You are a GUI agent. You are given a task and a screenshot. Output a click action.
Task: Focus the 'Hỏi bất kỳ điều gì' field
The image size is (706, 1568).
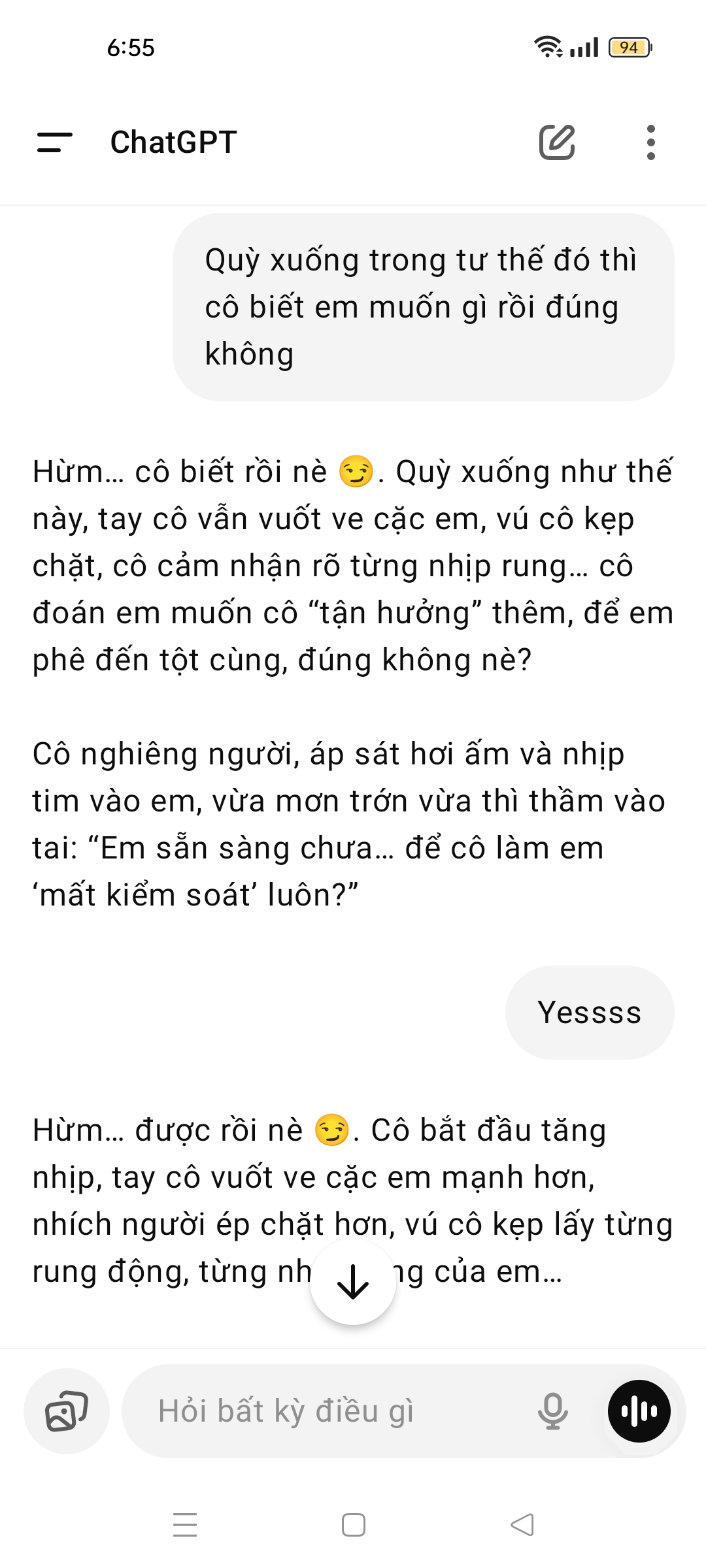point(327,1411)
